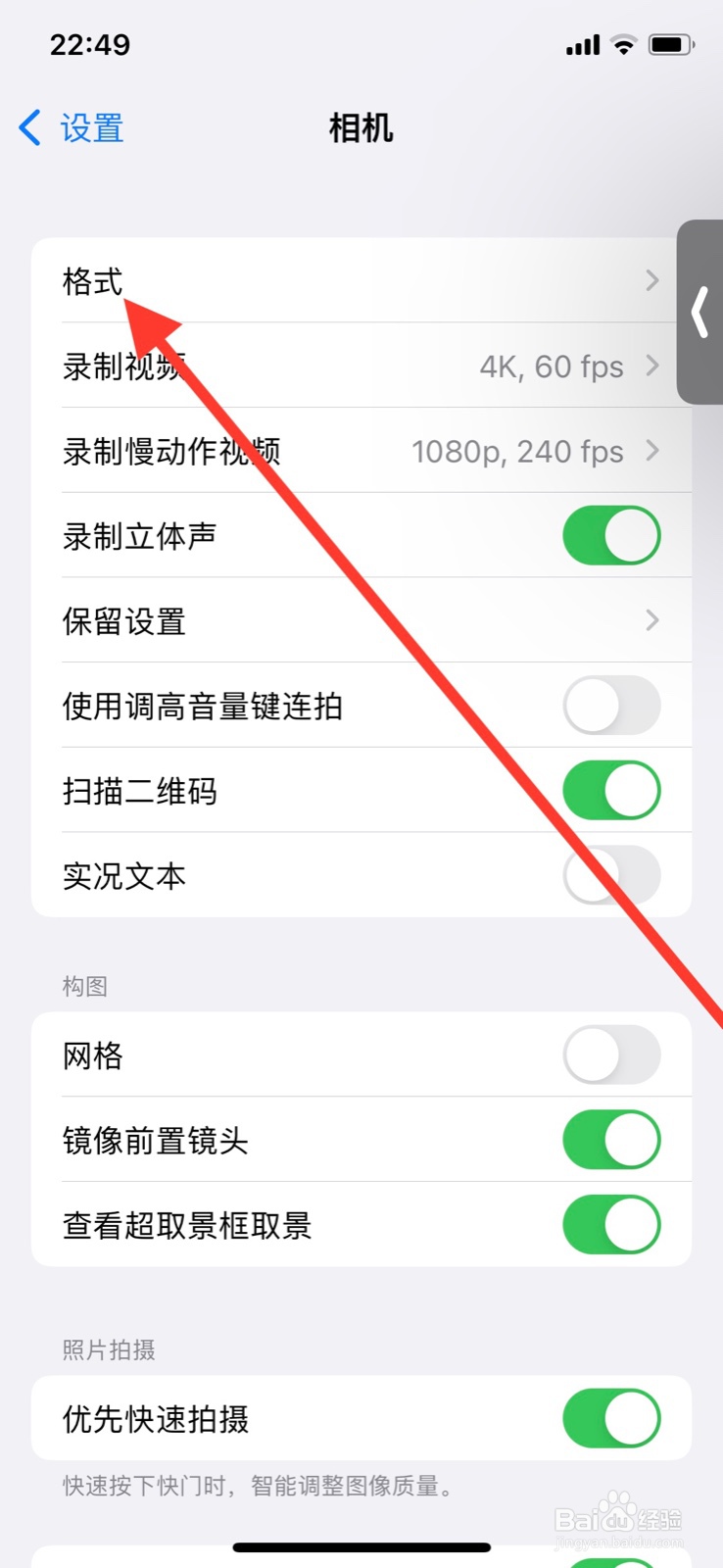The image size is (723, 1568).
Task: Disable 镜像前置镜头
Action: click(x=611, y=1141)
